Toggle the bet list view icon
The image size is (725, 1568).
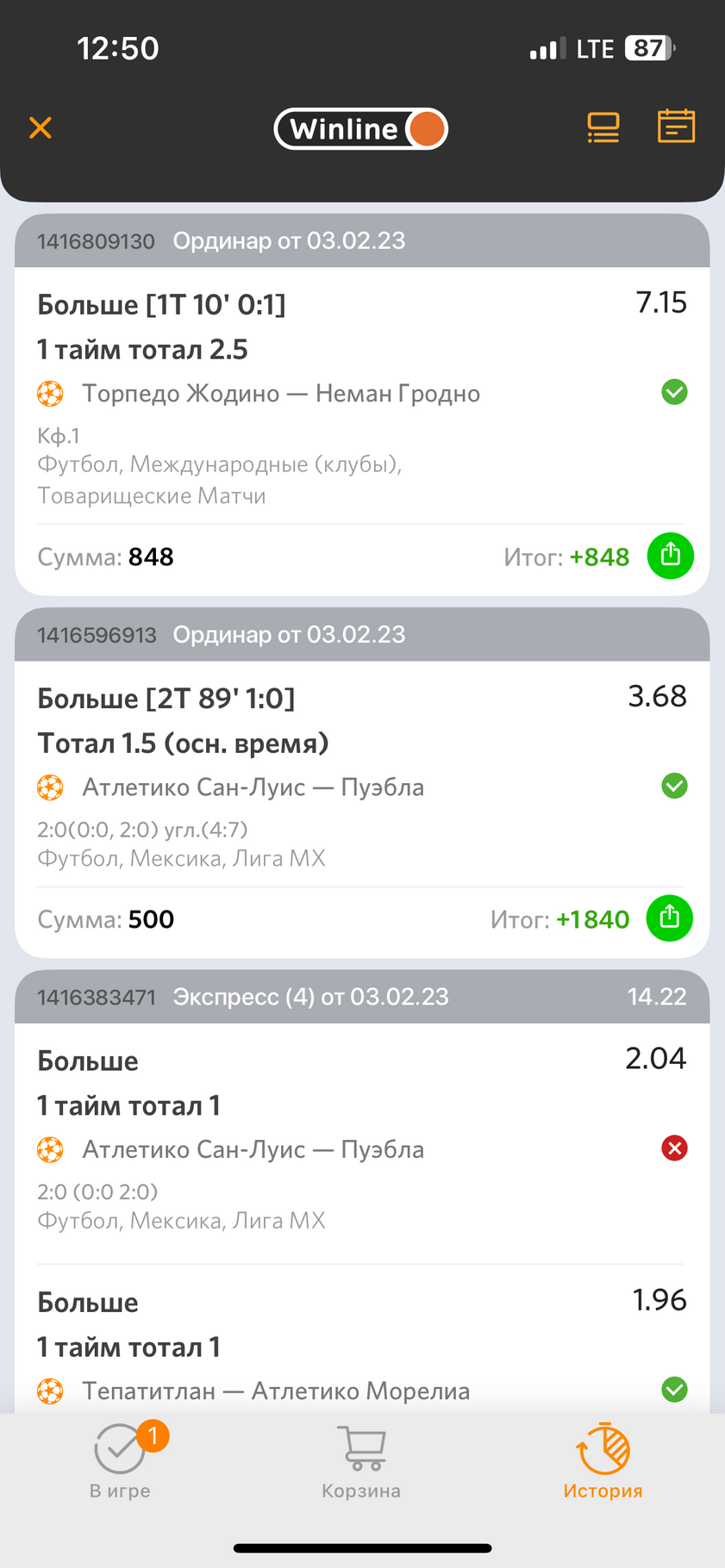(603, 128)
